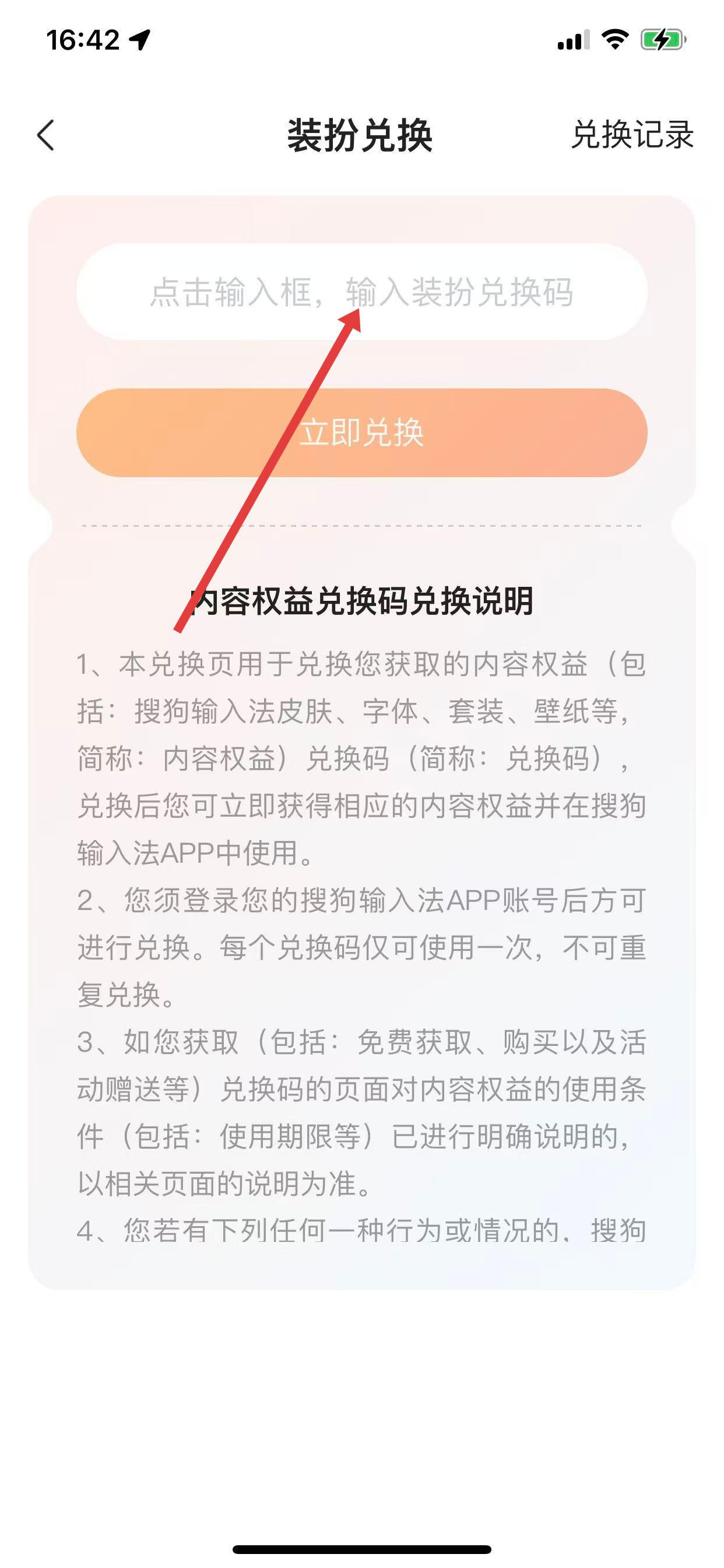Tap the 立即兑换 button
The height and width of the screenshot is (1568, 724).
point(361,433)
